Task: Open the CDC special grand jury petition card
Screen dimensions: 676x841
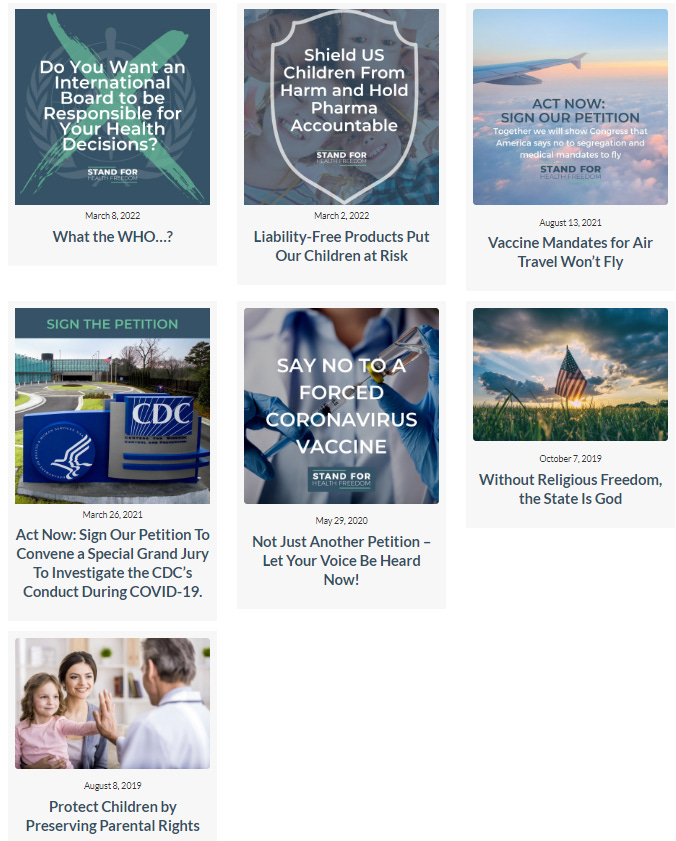Action: tap(112, 563)
